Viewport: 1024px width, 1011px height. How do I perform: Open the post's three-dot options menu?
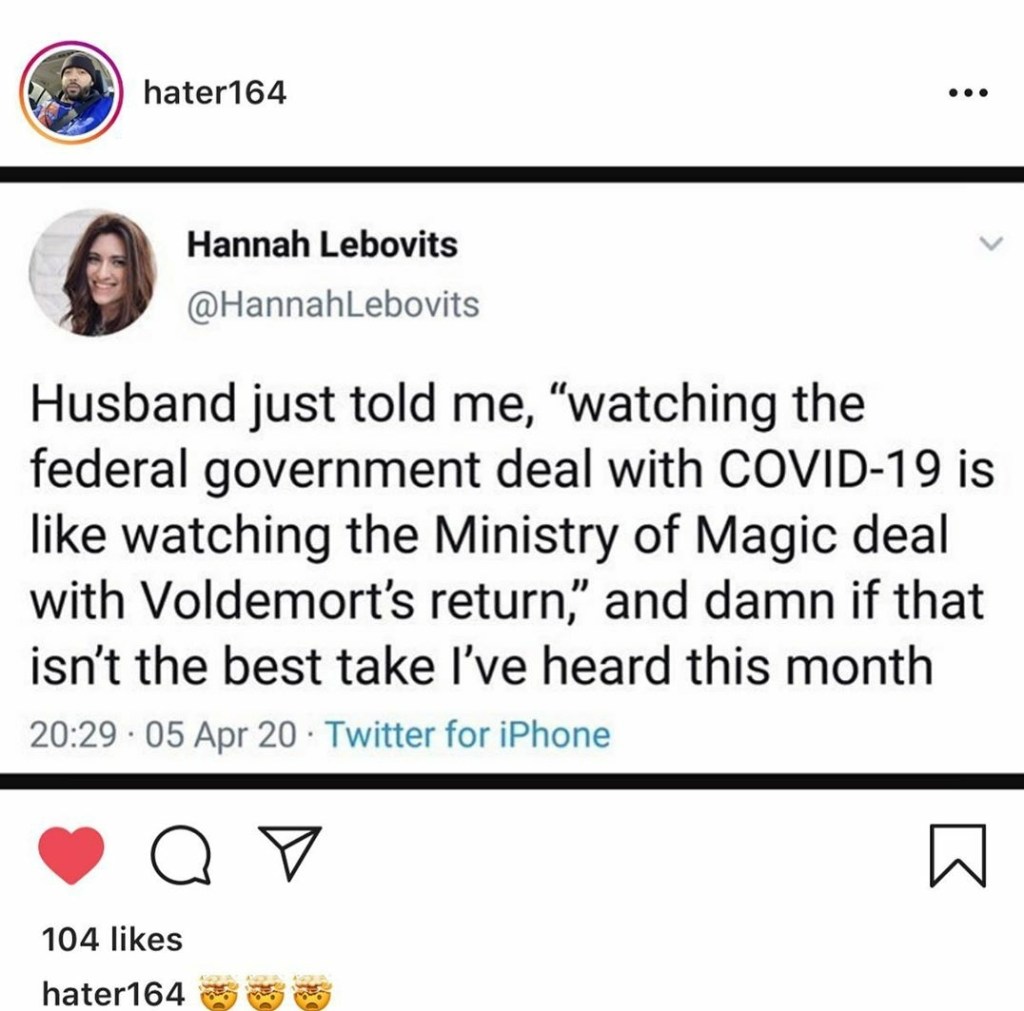click(967, 94)
